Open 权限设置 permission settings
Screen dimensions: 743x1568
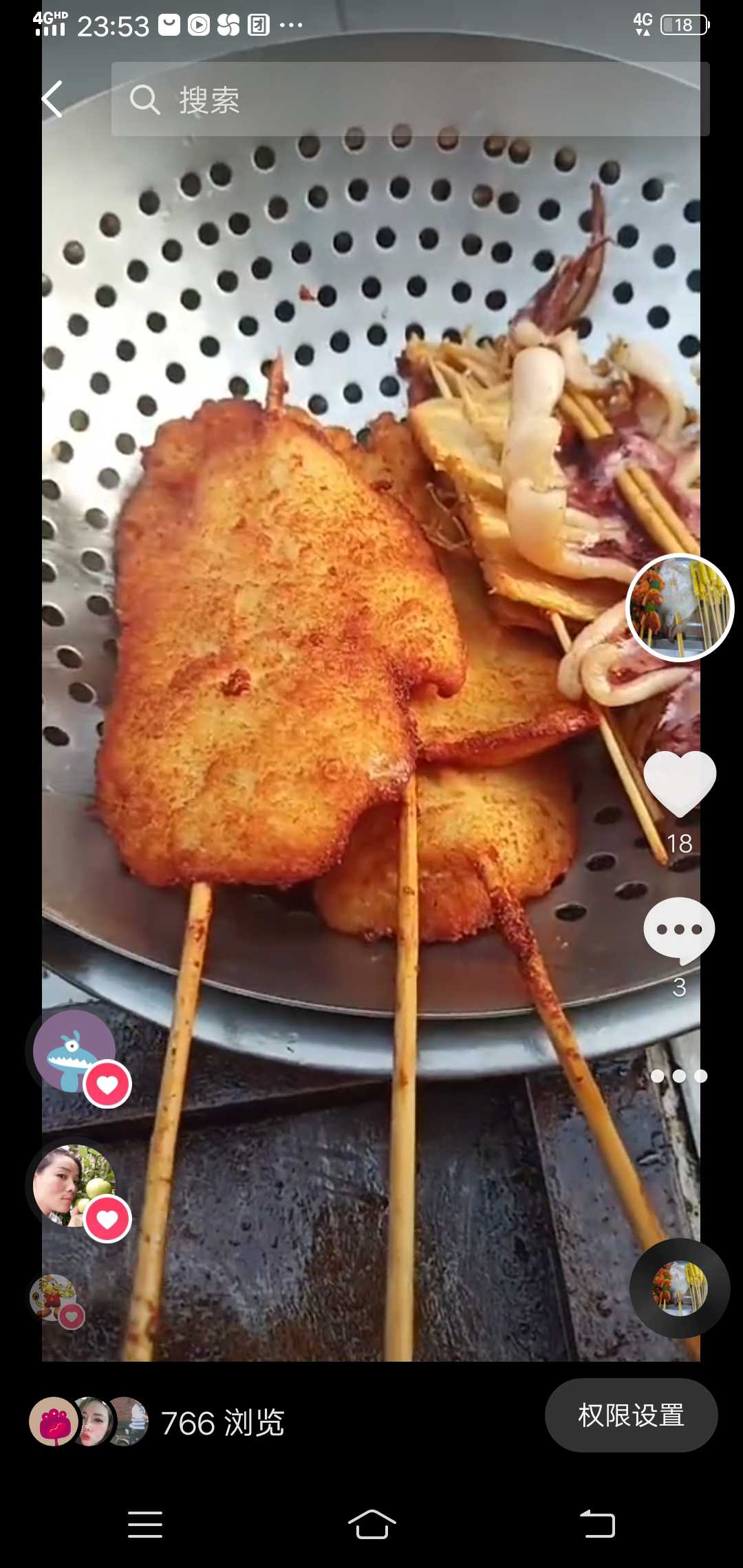631,1415
